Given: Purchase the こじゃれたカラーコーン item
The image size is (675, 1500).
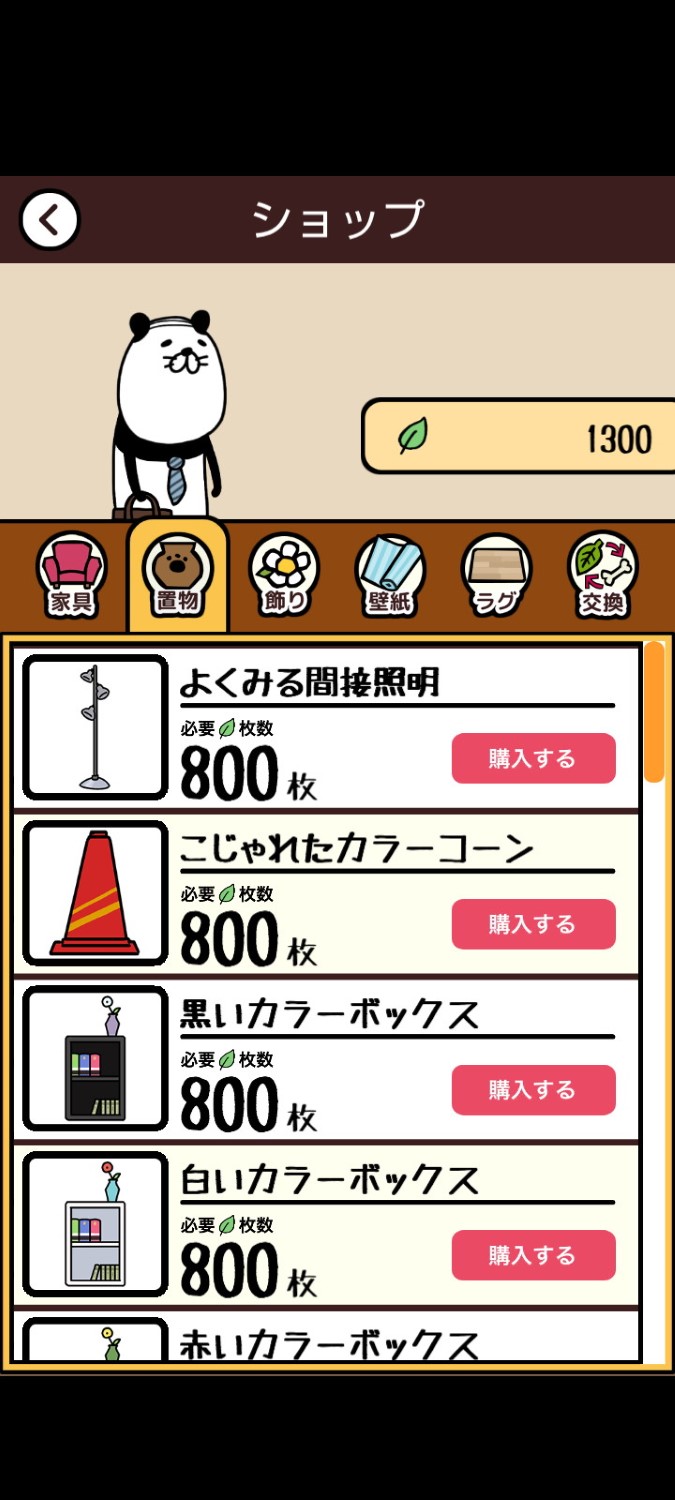Looking at the screenshot, I should [x=533, y=924].
